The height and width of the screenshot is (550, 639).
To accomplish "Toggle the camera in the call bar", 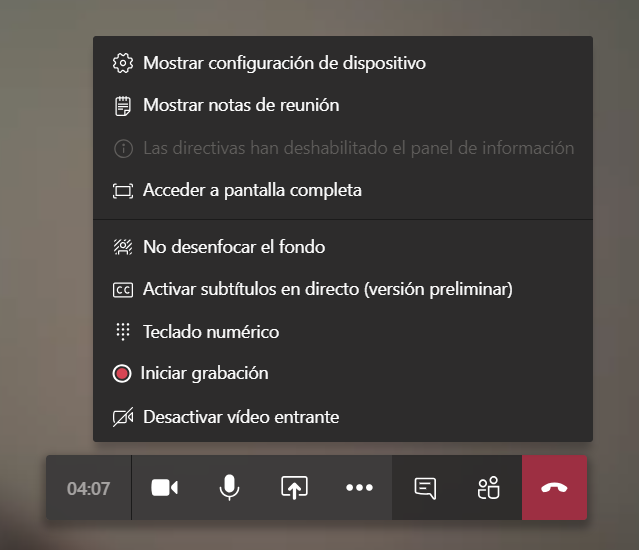I will click(164, 488).
